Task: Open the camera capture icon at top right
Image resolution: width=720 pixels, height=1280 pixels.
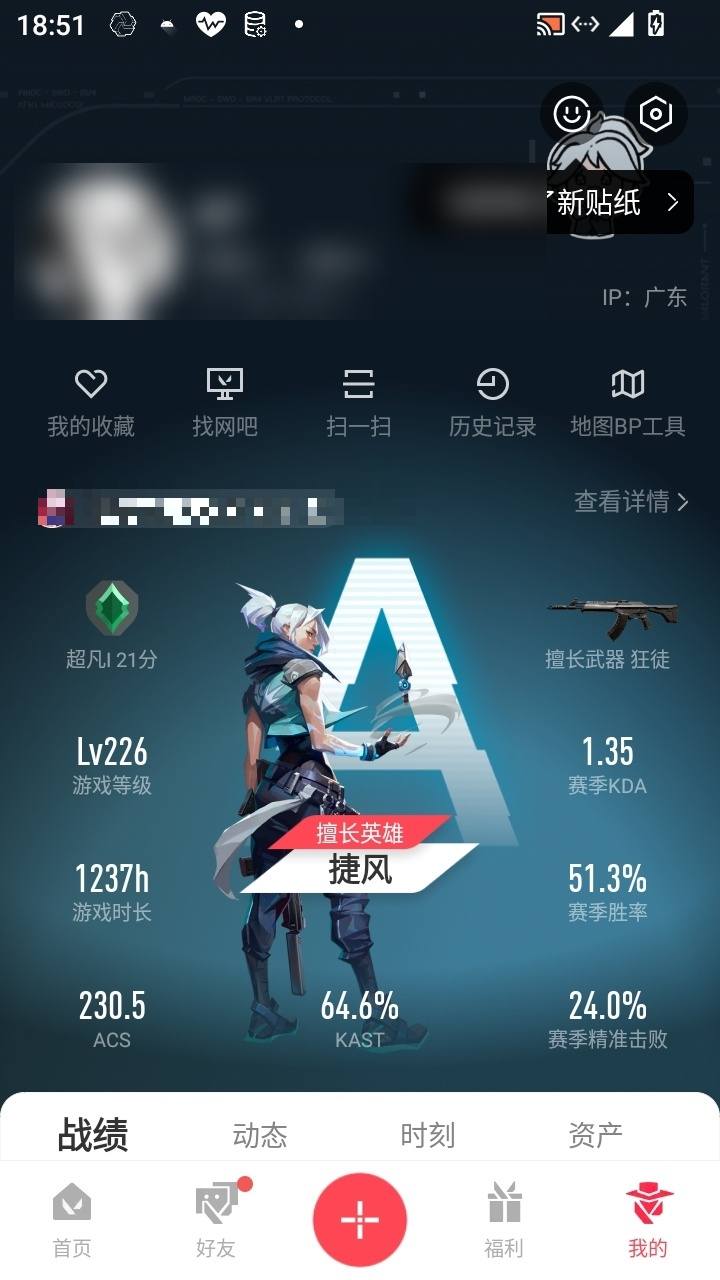Action: 657,113
